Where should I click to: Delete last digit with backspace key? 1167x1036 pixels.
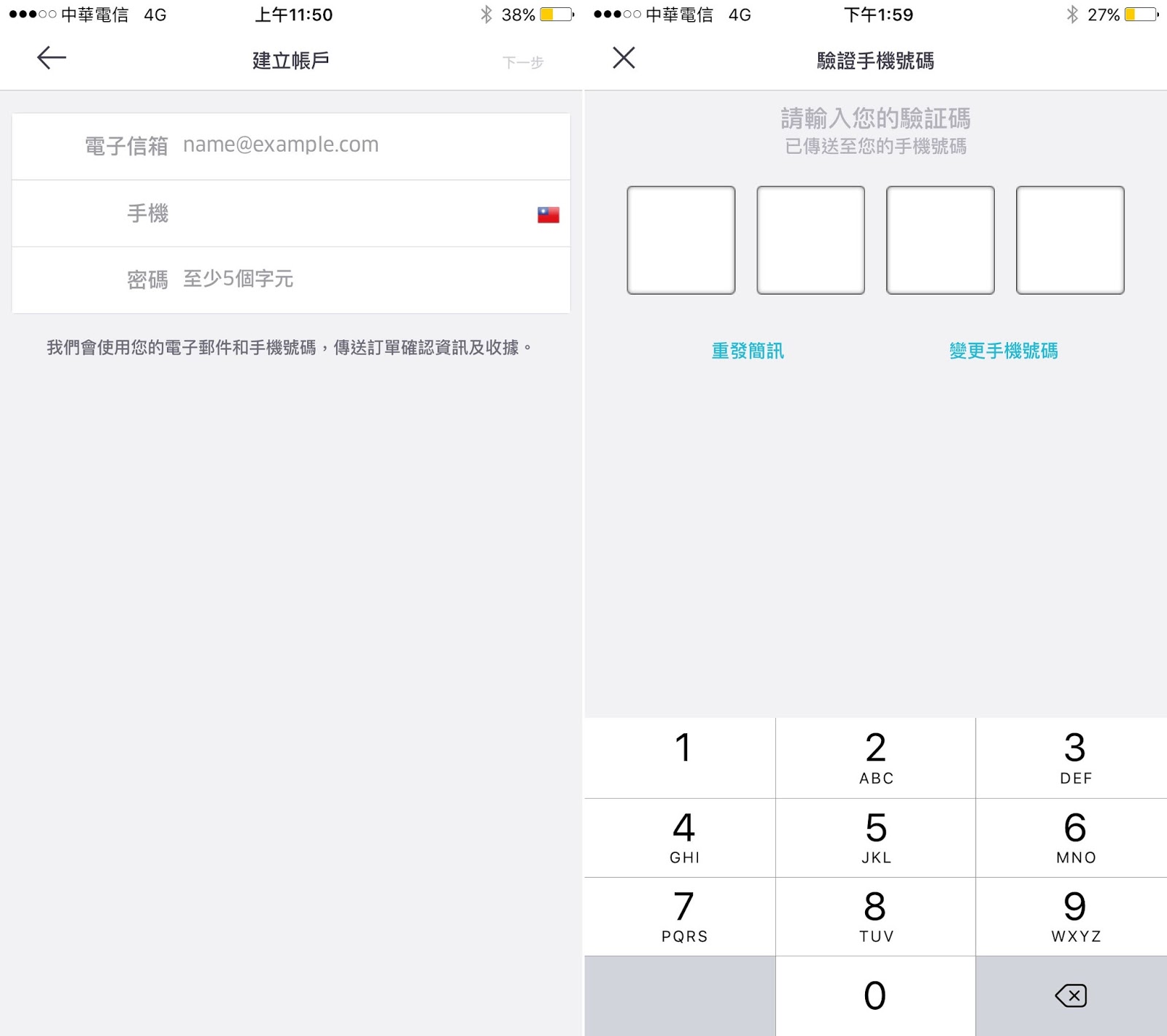[1071, 996]
